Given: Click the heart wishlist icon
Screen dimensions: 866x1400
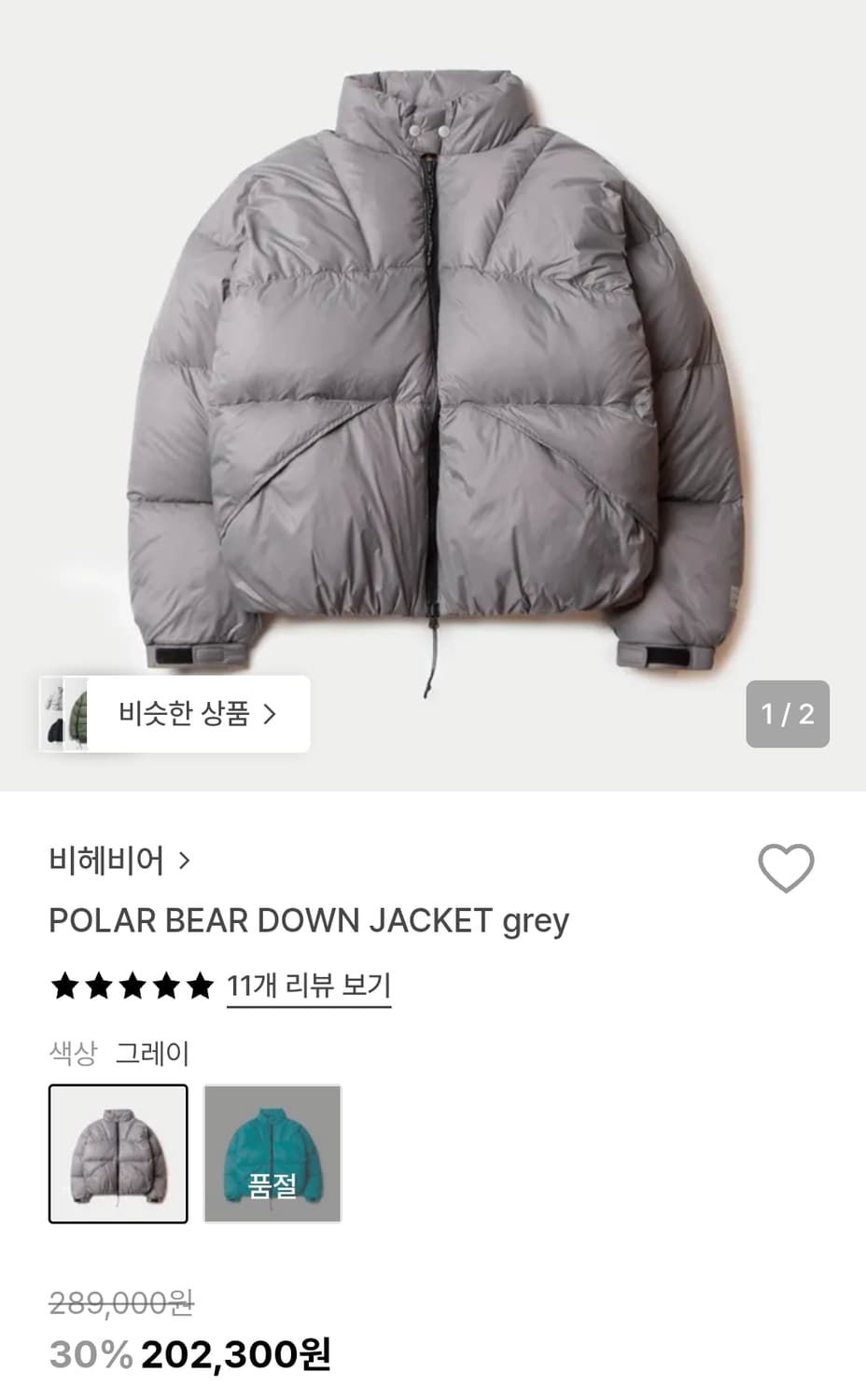Looking at the screenshot, I should (787, 867).
